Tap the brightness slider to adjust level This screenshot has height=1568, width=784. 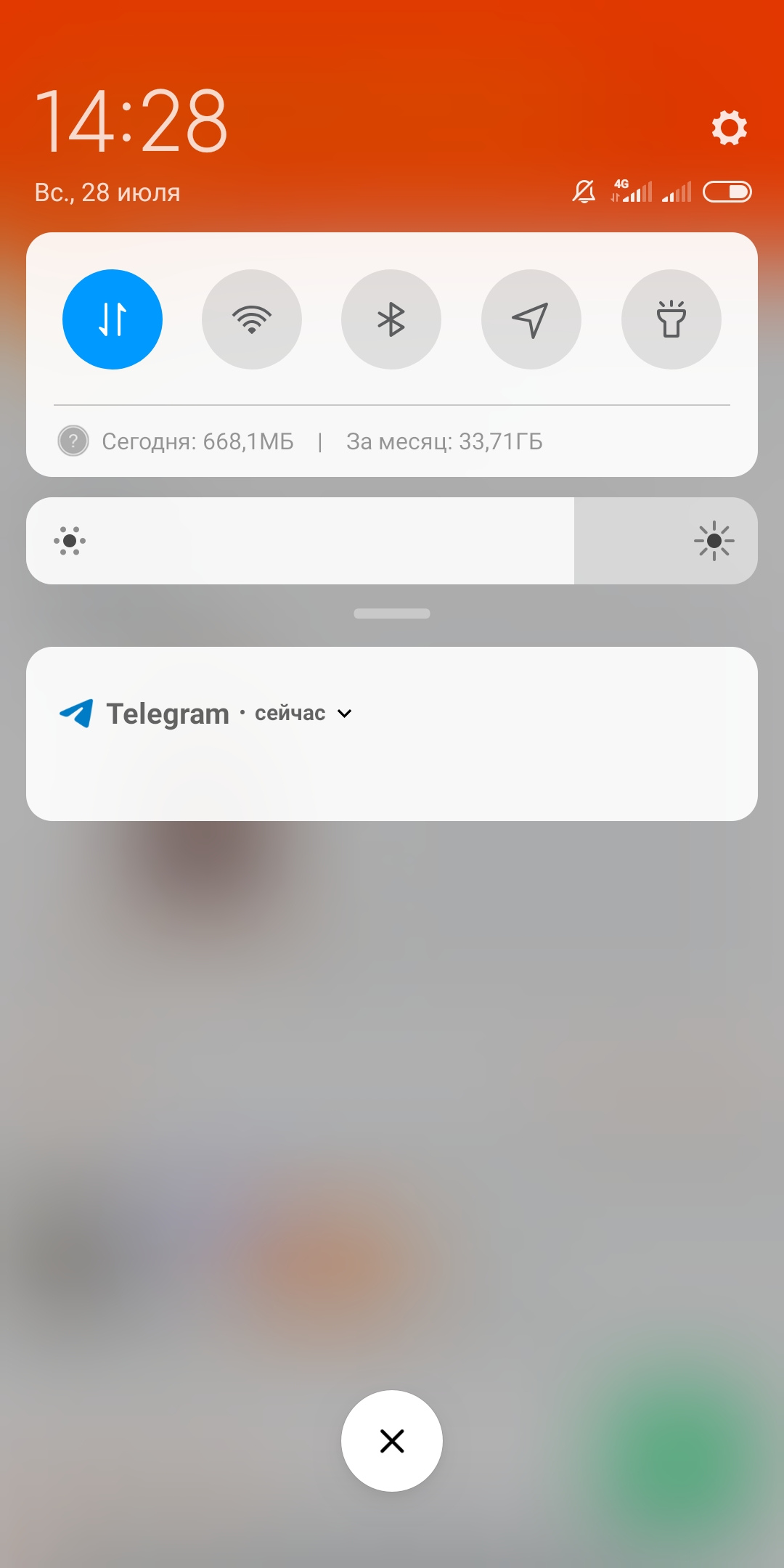tap(392, 541)
